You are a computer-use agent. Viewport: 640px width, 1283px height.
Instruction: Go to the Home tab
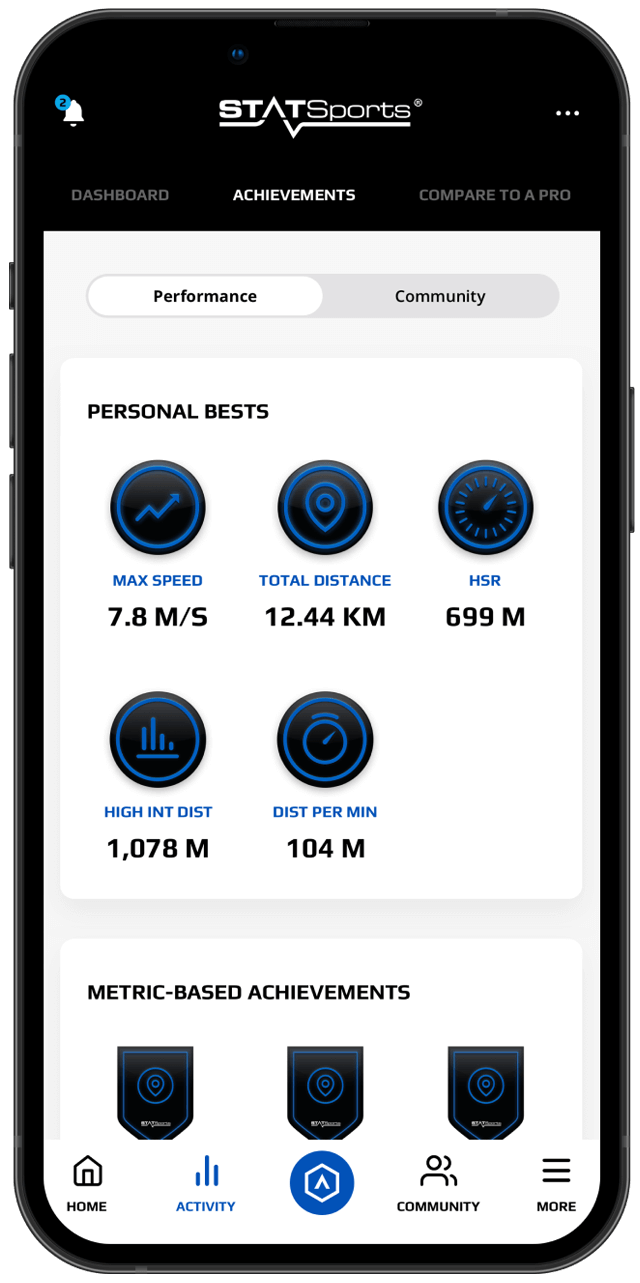87,1184
